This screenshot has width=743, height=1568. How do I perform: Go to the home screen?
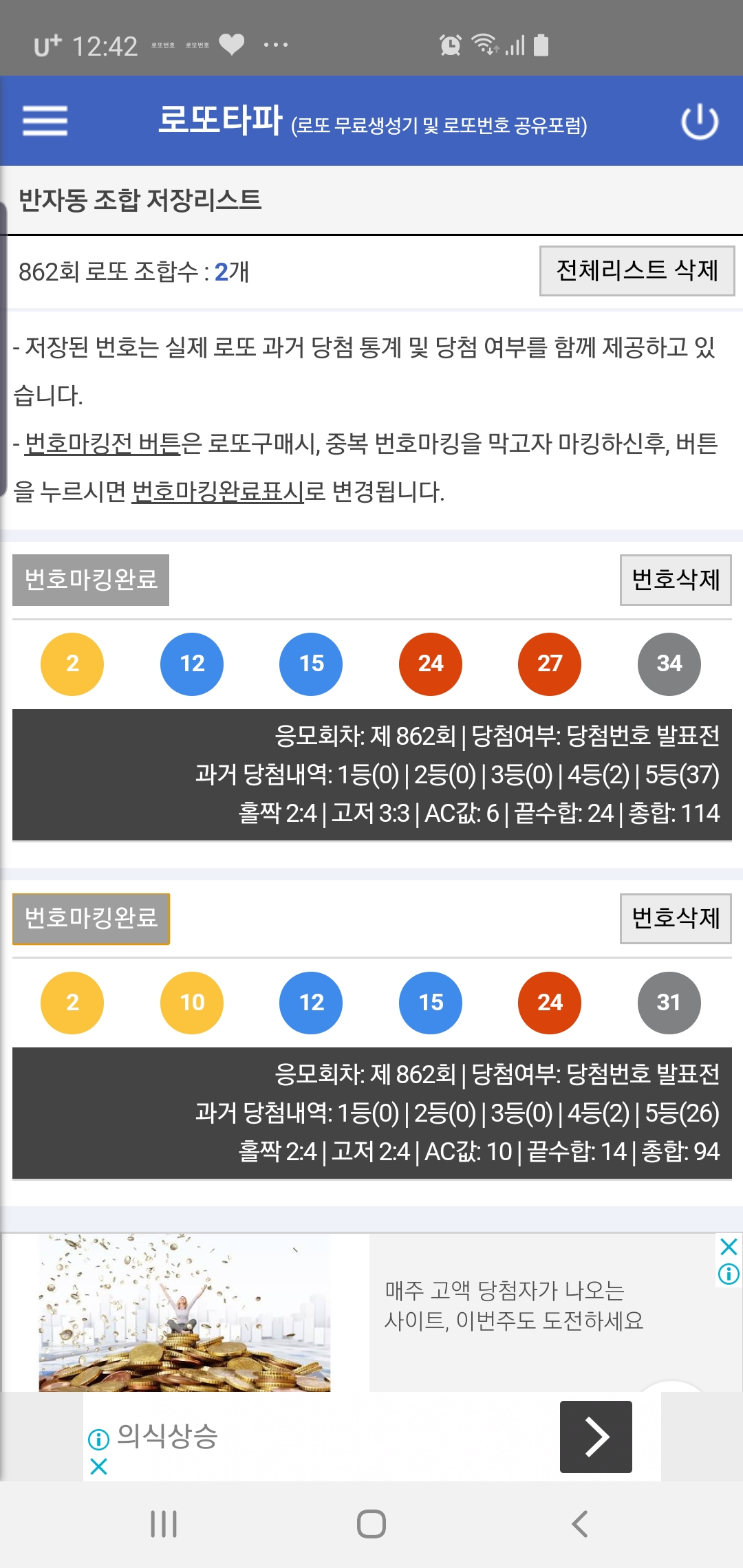[371, 1524]
